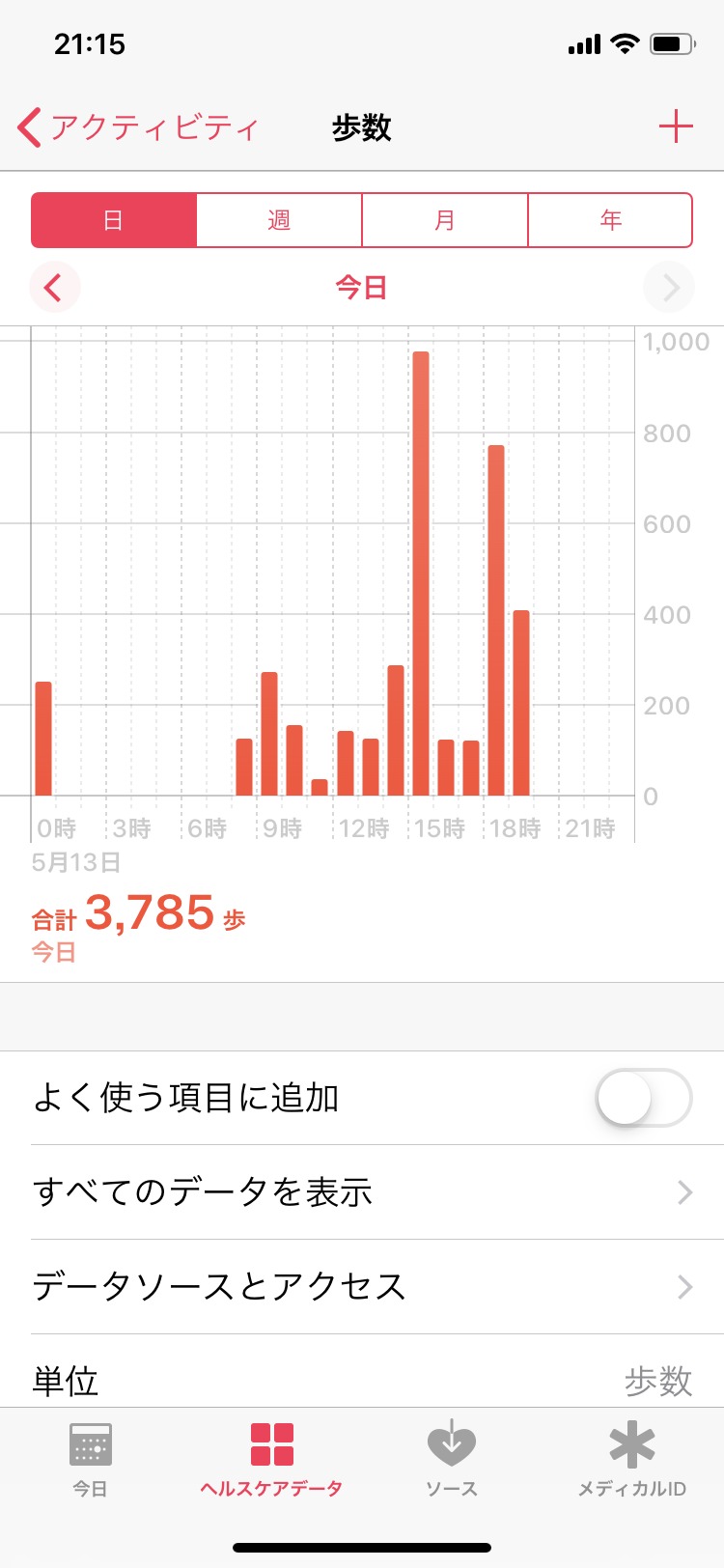The width and height of the screenshot is (724, 1568).
Task: Select the 日 view segment
Action: 114,220
